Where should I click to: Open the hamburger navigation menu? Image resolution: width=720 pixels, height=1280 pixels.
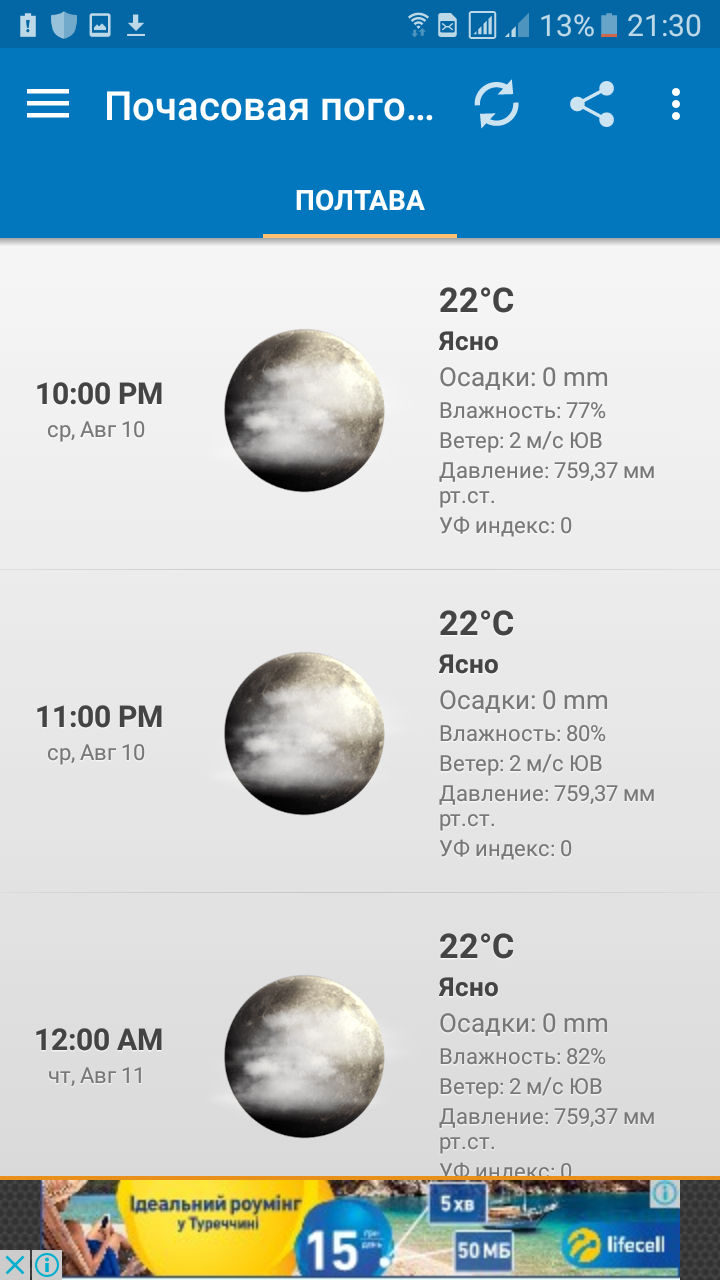point(48,104)
